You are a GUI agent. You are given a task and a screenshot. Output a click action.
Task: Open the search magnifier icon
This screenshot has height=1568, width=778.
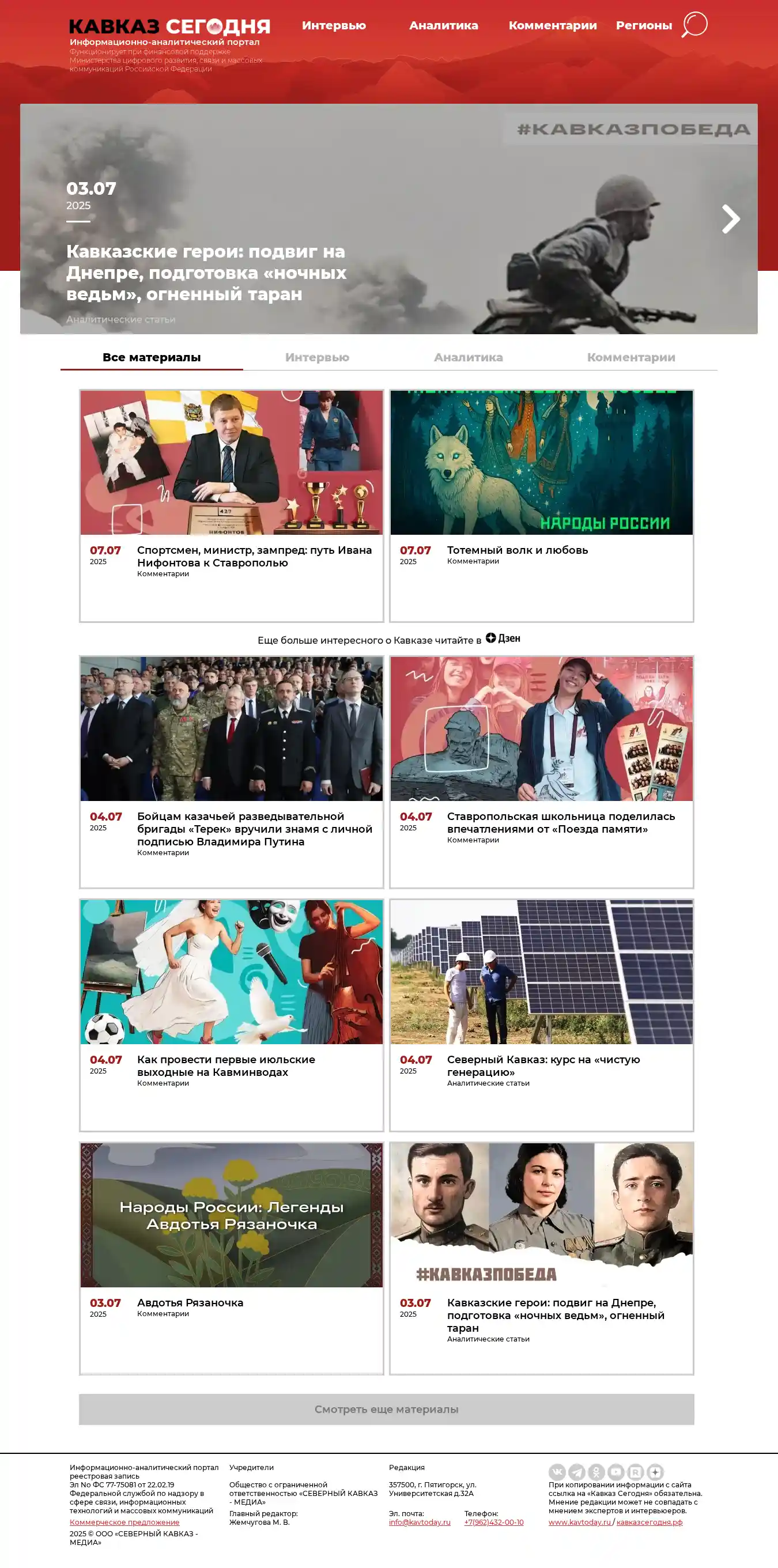tap(694, 25)
